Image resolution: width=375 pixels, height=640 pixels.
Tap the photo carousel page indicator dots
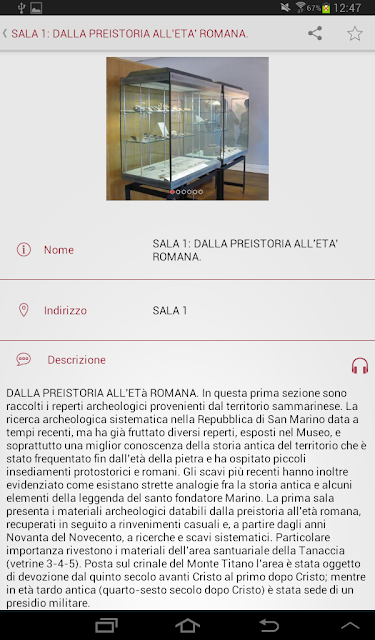pos(186,192)
